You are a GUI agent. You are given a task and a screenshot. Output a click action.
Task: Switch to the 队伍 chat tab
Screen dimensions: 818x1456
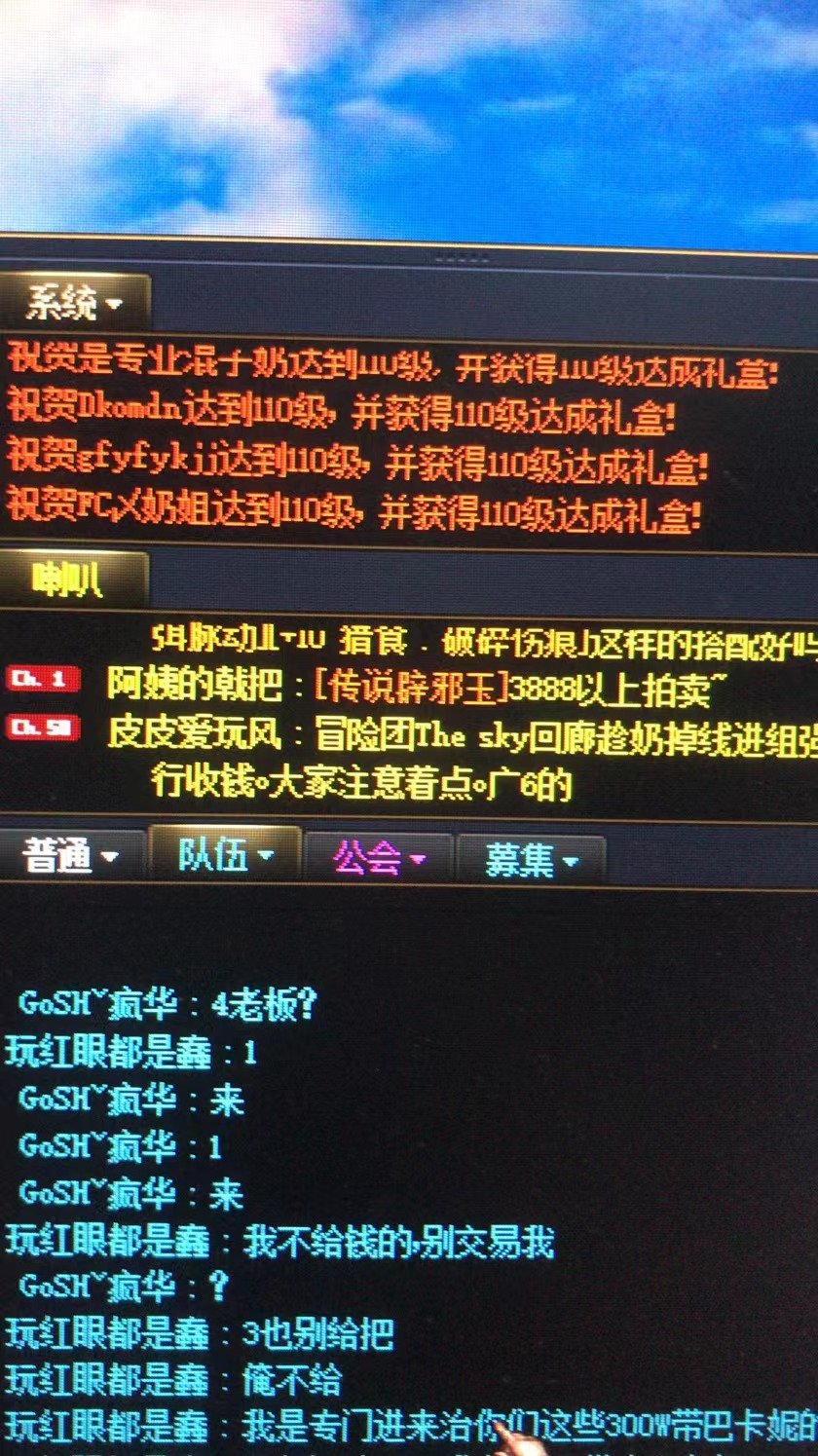point(226,856)
